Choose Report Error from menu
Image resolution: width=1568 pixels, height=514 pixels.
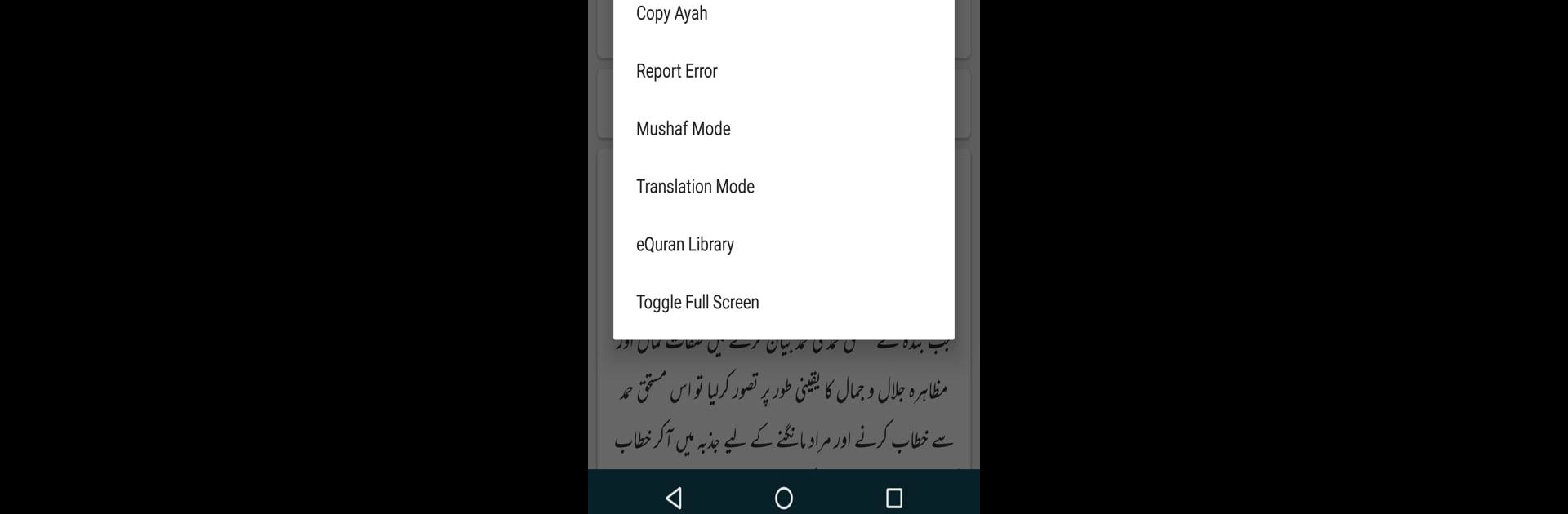pyautogui.click(x=677, y=72)
